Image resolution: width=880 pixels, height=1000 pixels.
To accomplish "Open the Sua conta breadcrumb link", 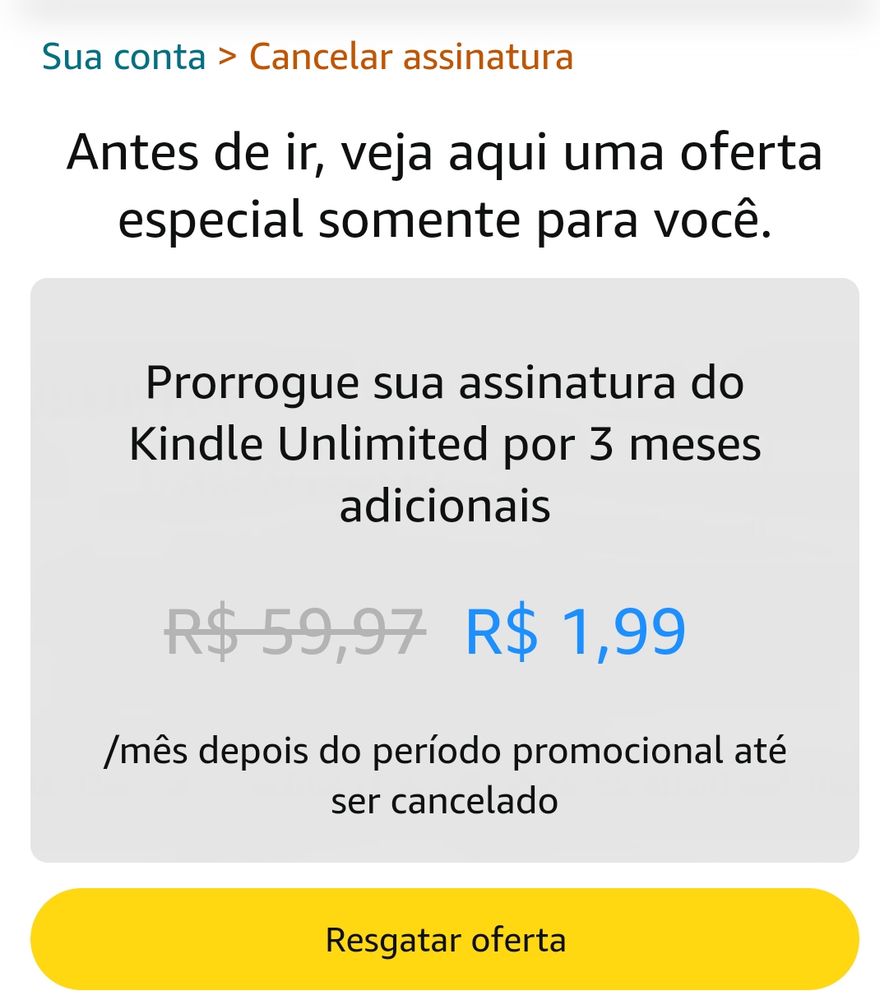I will [123, 57].
